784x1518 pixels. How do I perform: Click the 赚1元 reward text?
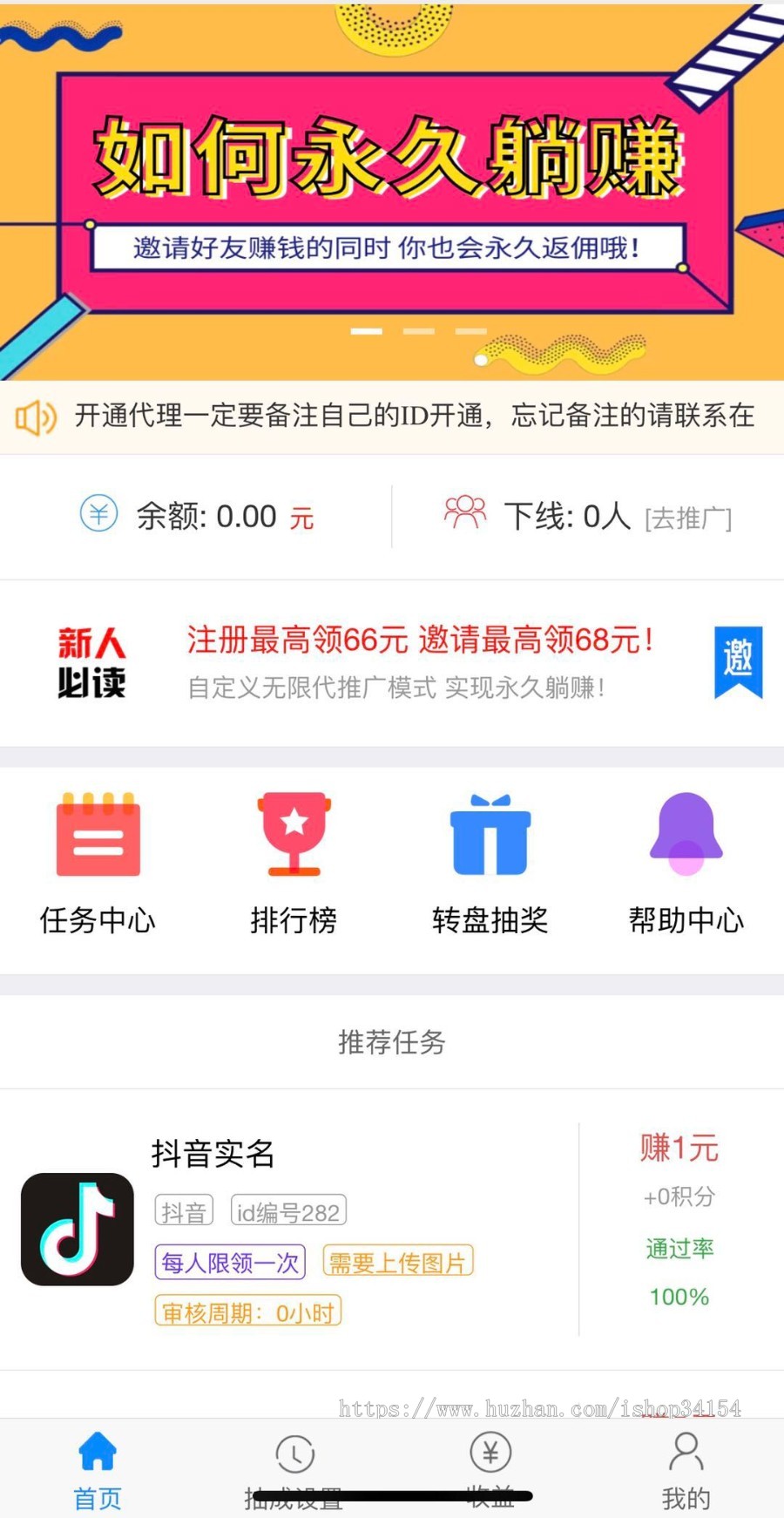coord(679,1150)
